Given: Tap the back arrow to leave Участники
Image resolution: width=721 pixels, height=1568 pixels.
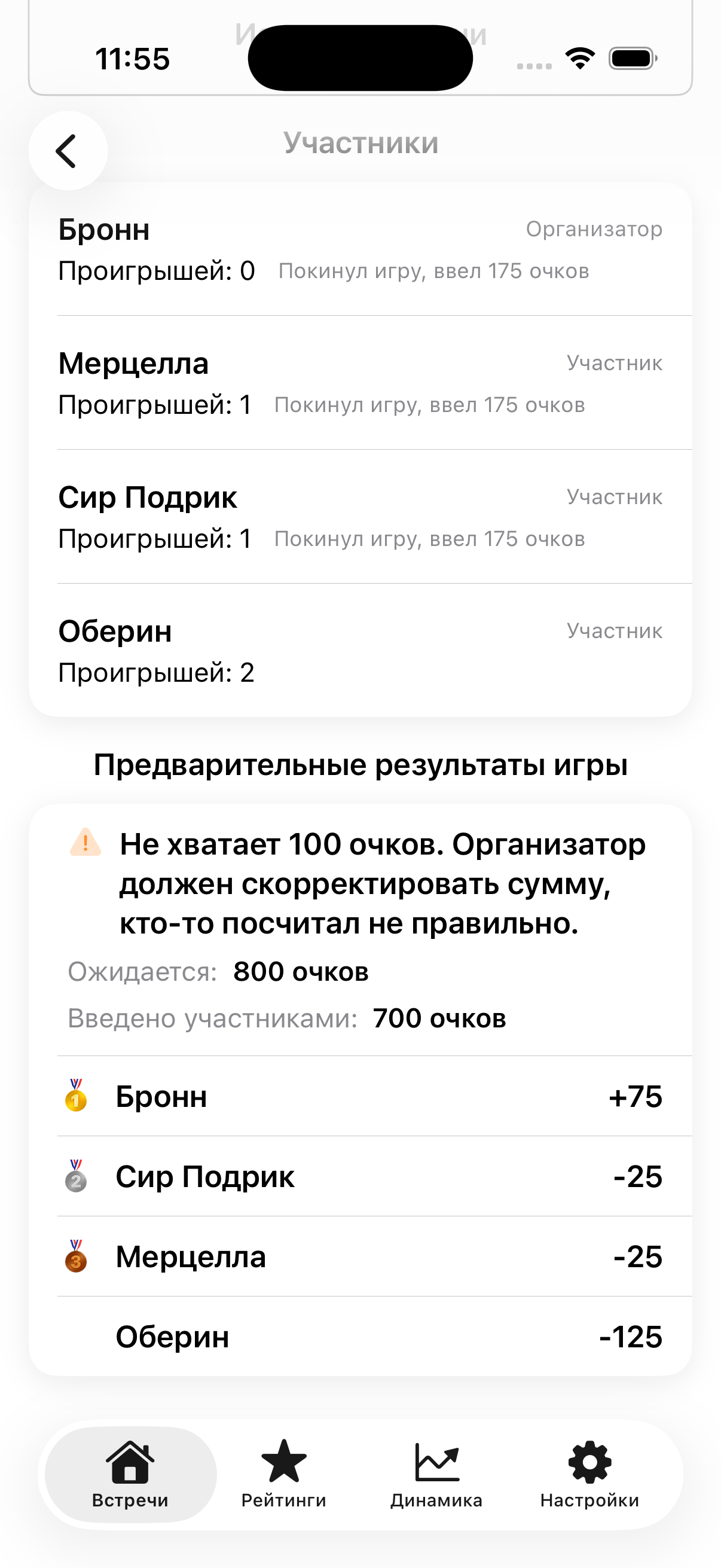Looking at the screenshot, I should [x=68, y=150].
